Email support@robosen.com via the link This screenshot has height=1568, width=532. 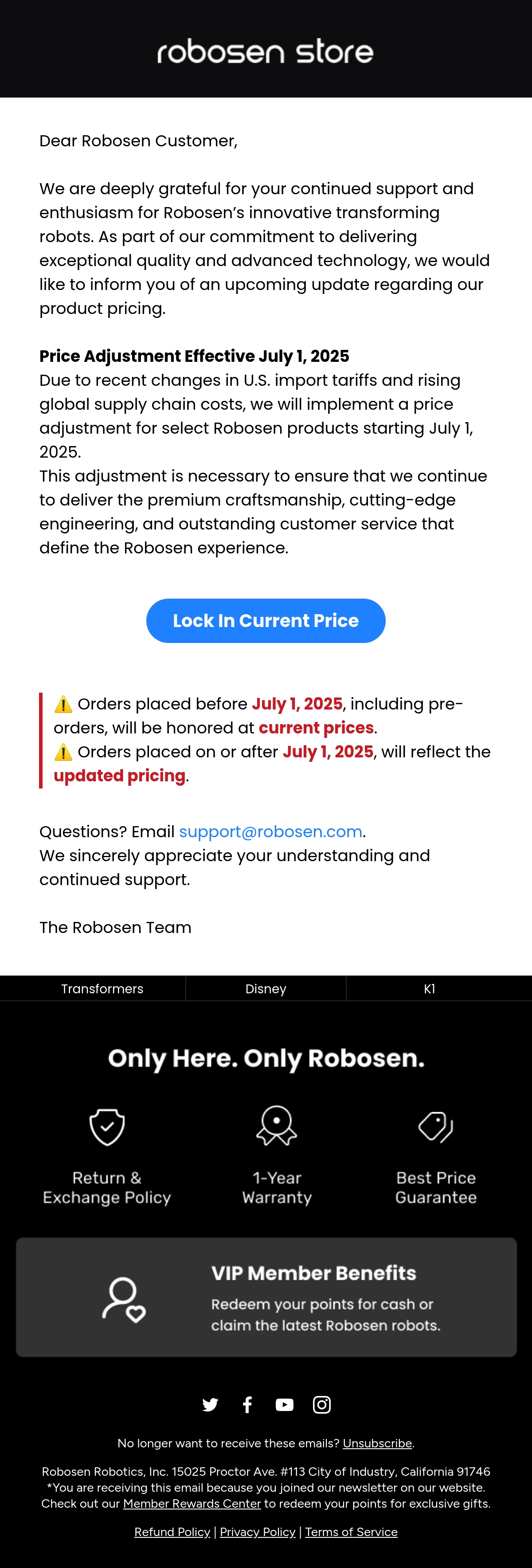click(270, 831)
